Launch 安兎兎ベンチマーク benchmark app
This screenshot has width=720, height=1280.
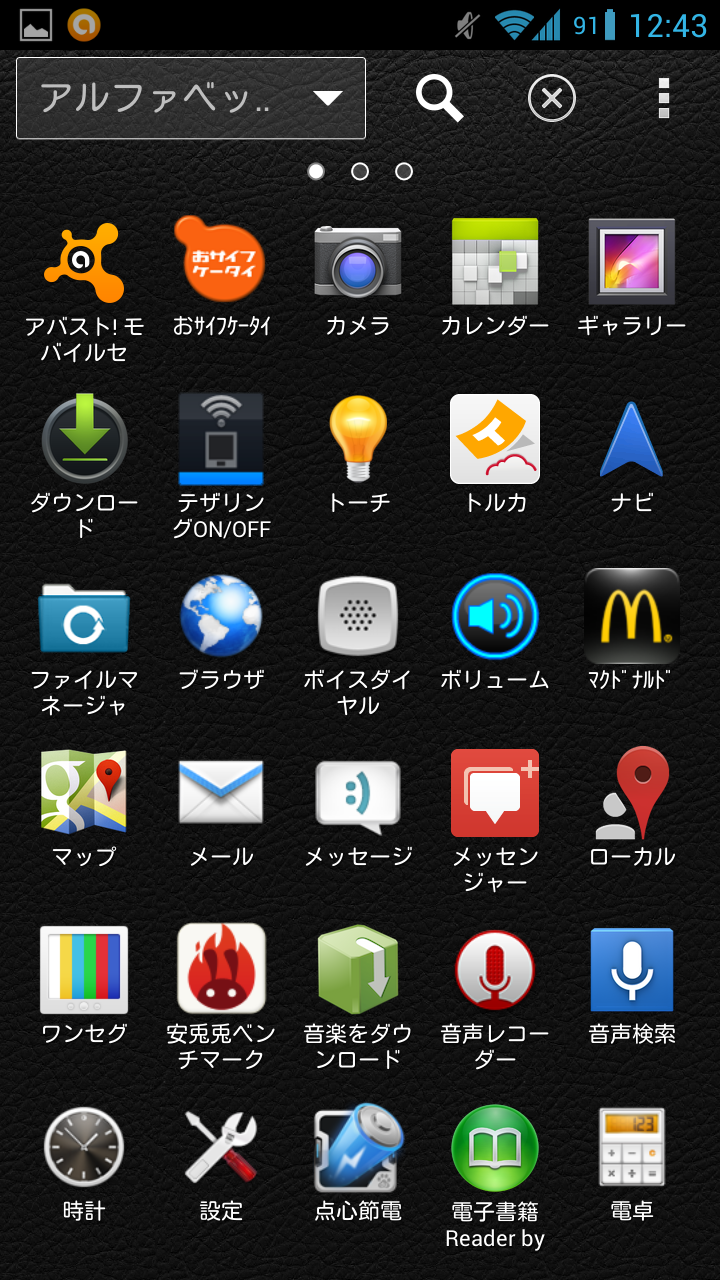pyautogui.click(x=220, y=968)
